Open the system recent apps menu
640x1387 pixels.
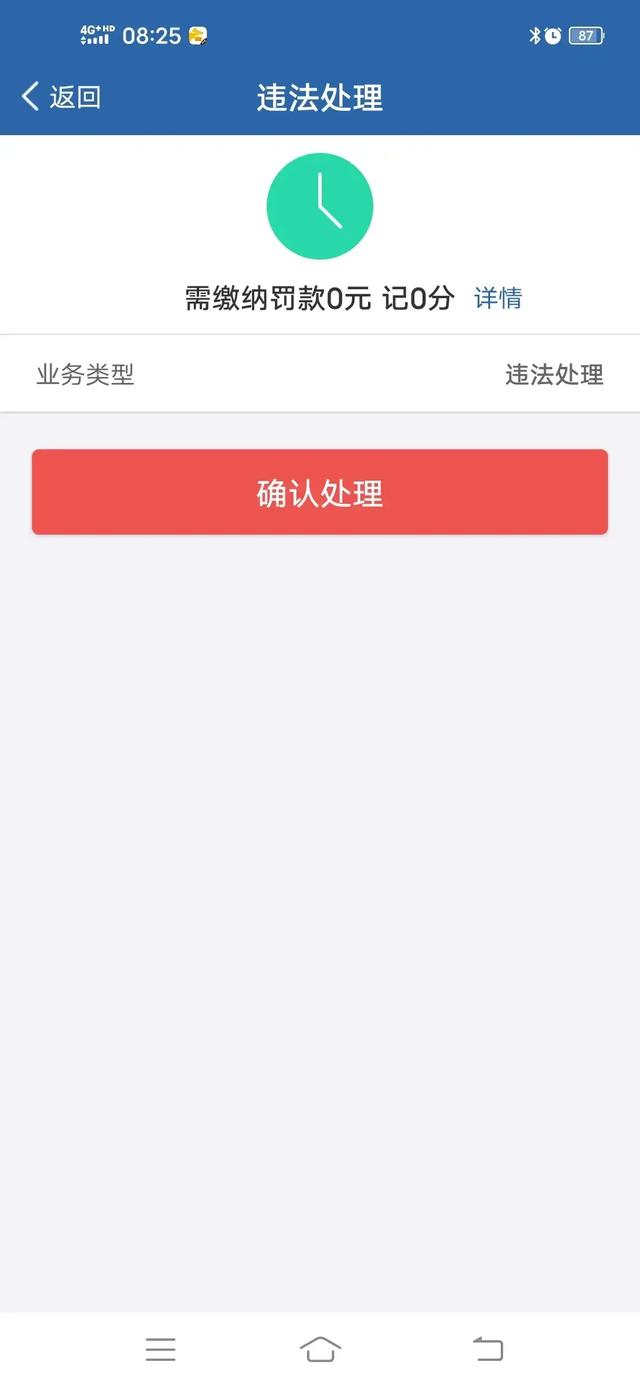point(160,1349)
